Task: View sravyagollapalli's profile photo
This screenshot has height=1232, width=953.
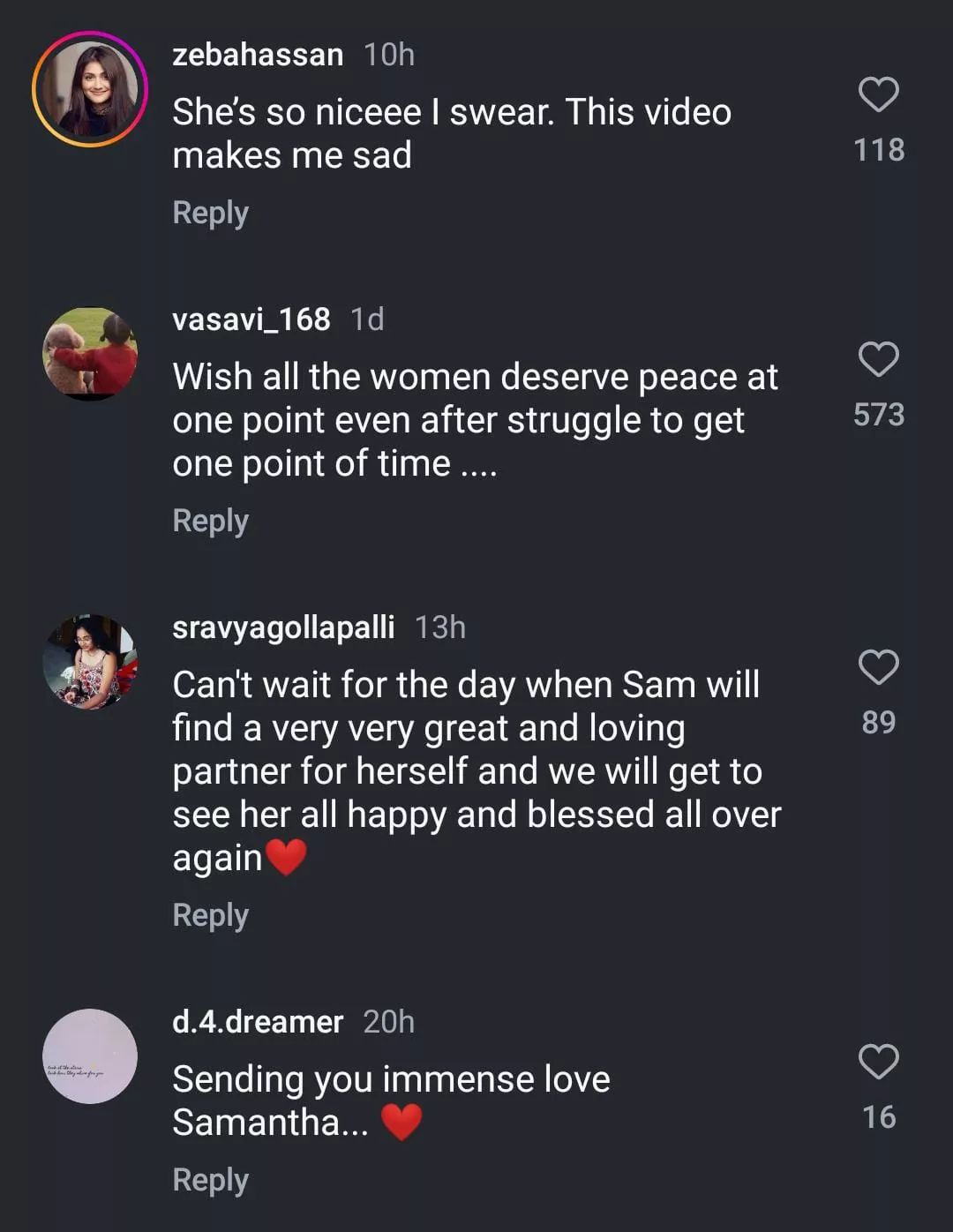Action: [90, 662]
